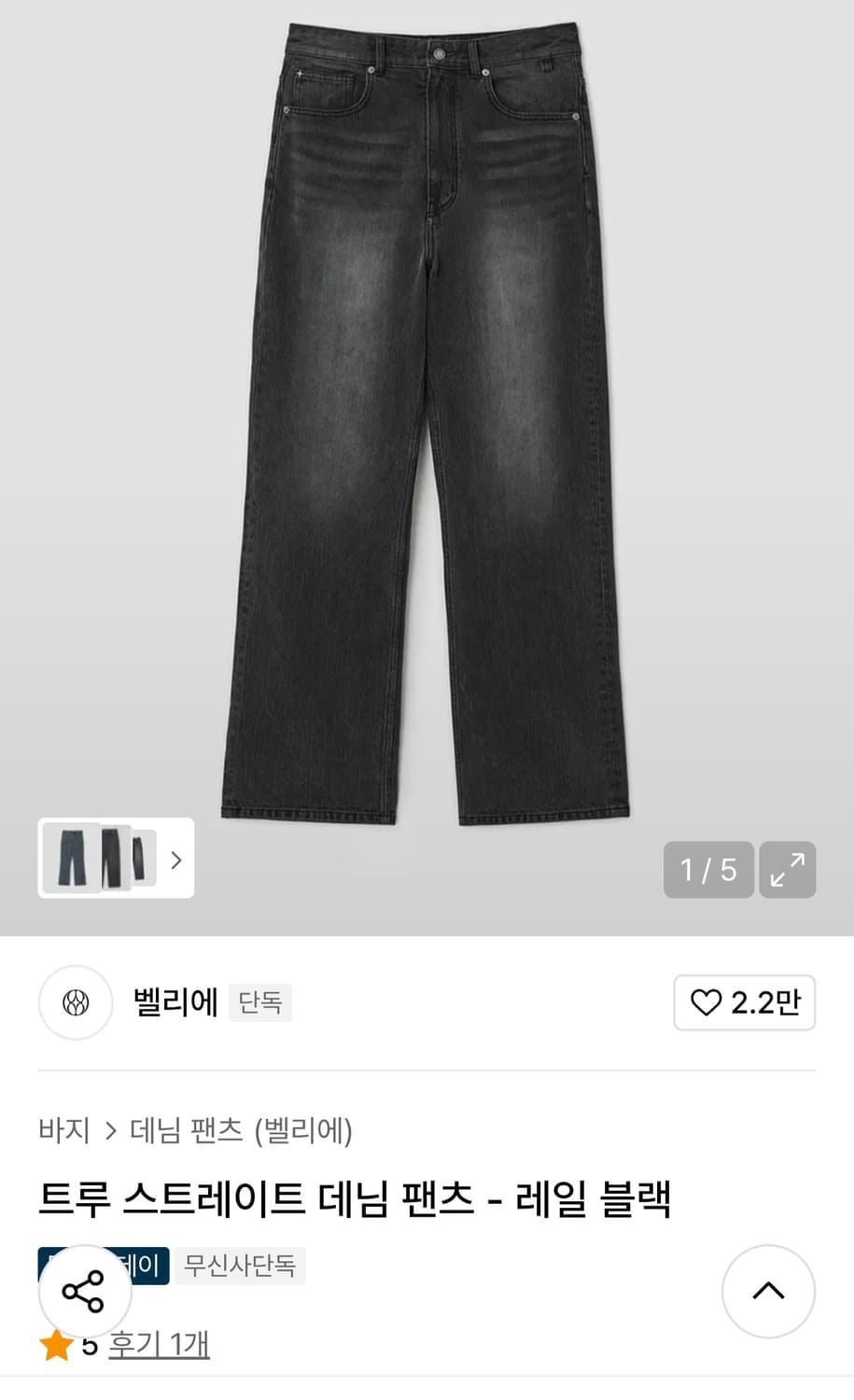The width and height of the screenshot is (854, 1400).
Task: Tap the breadcrumb chevron after 바지
Action: click(x=109, y=1131)
